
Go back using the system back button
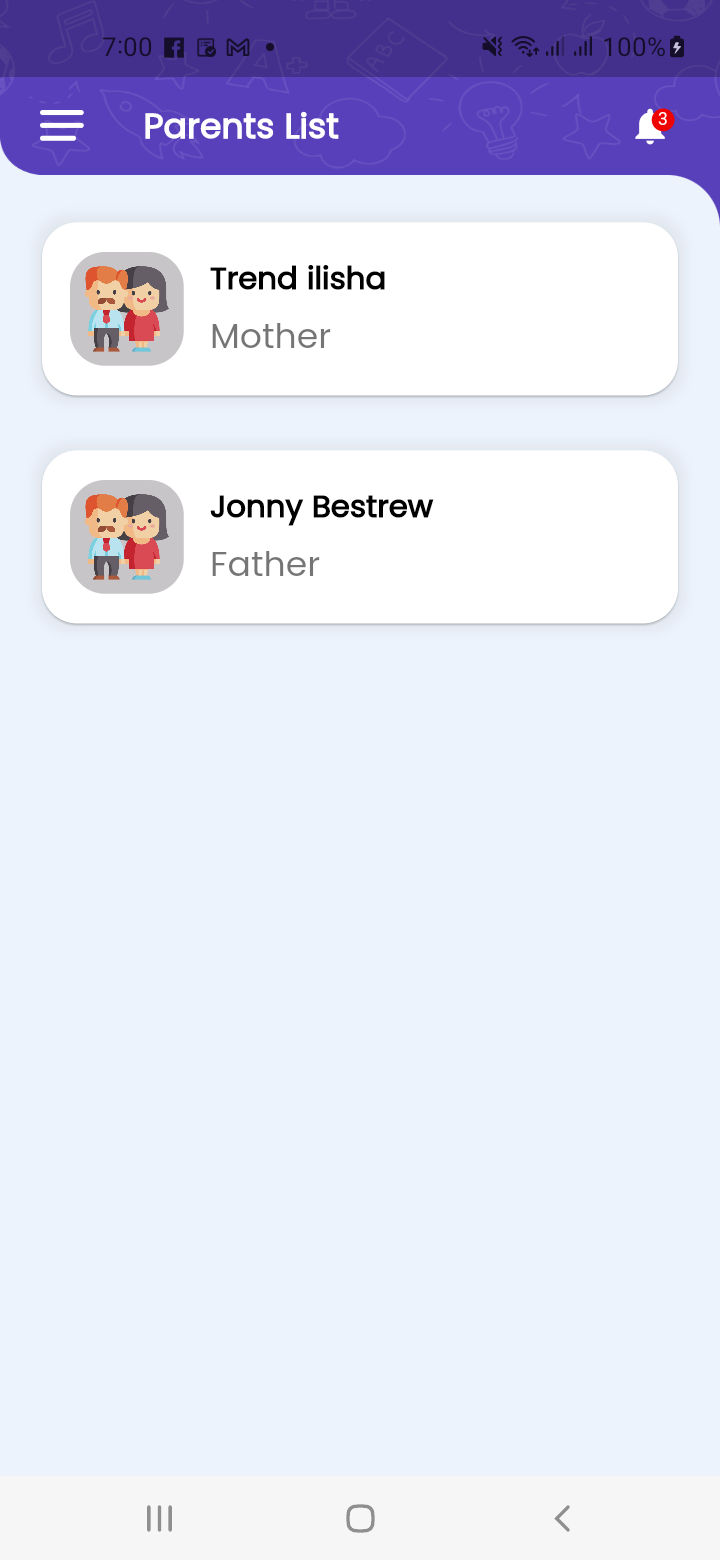click(562, 1518)
